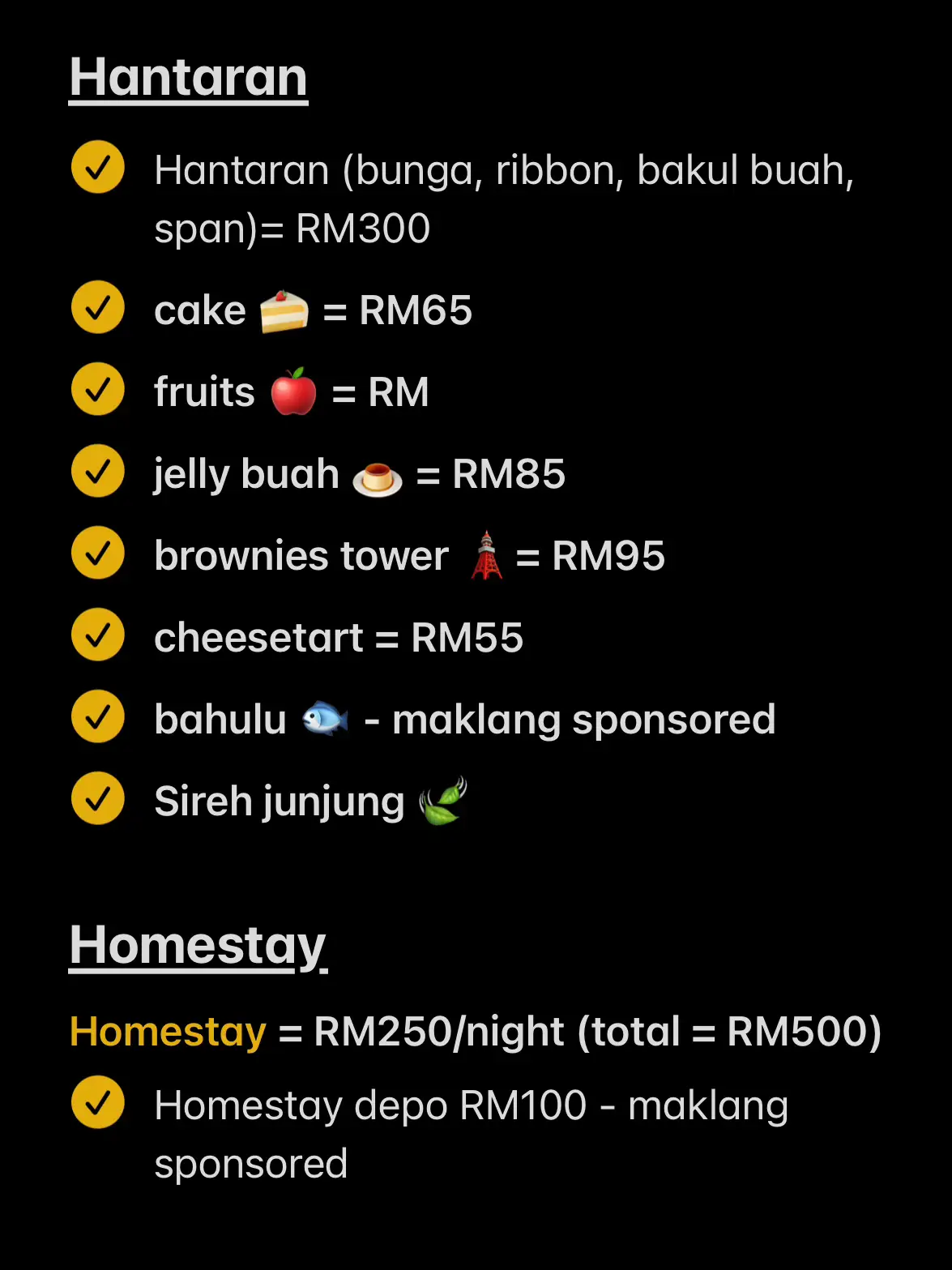The width and height of the screenshot is (952, 1270).
Task: Uncheck the cheesetart RM55 item
Action: (98, 635)
